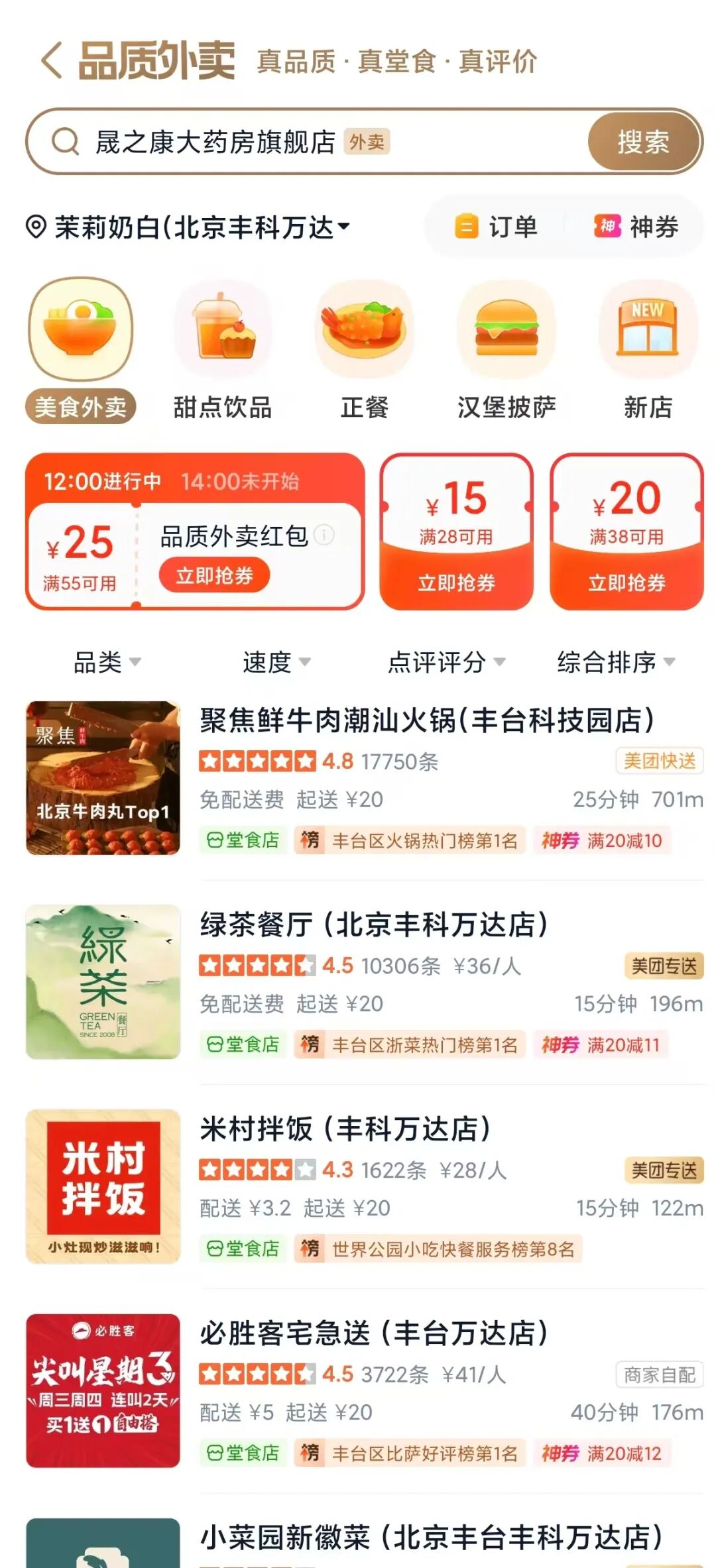
Task: Open 神券 coupons
Action: (x=636, y=227)
